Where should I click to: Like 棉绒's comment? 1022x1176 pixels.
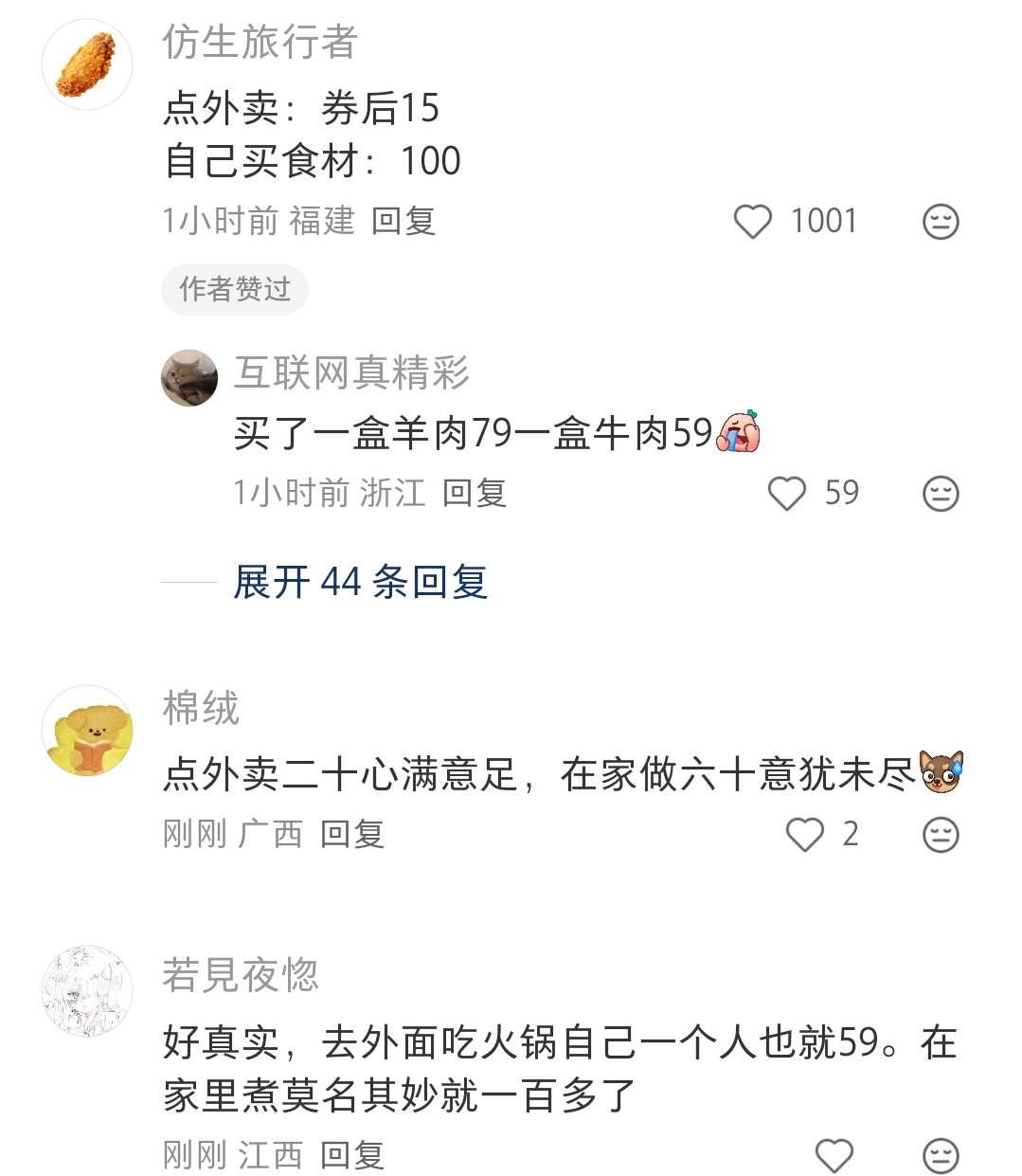805,835
